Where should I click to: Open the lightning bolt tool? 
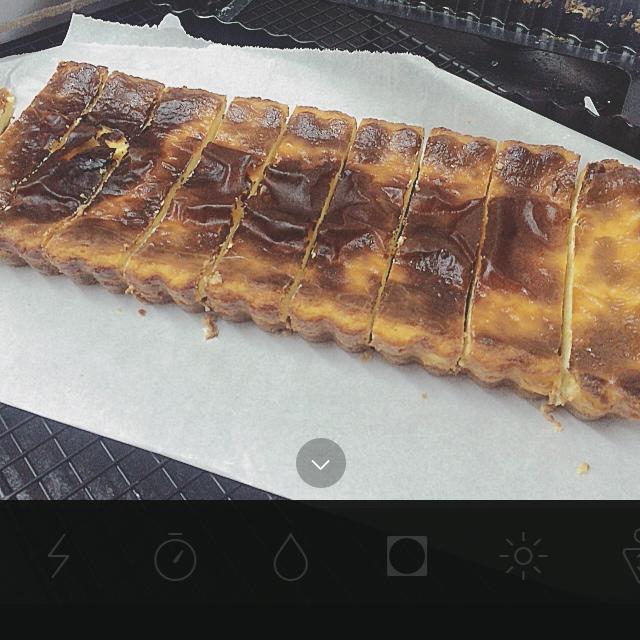click(x=59, y=556)
